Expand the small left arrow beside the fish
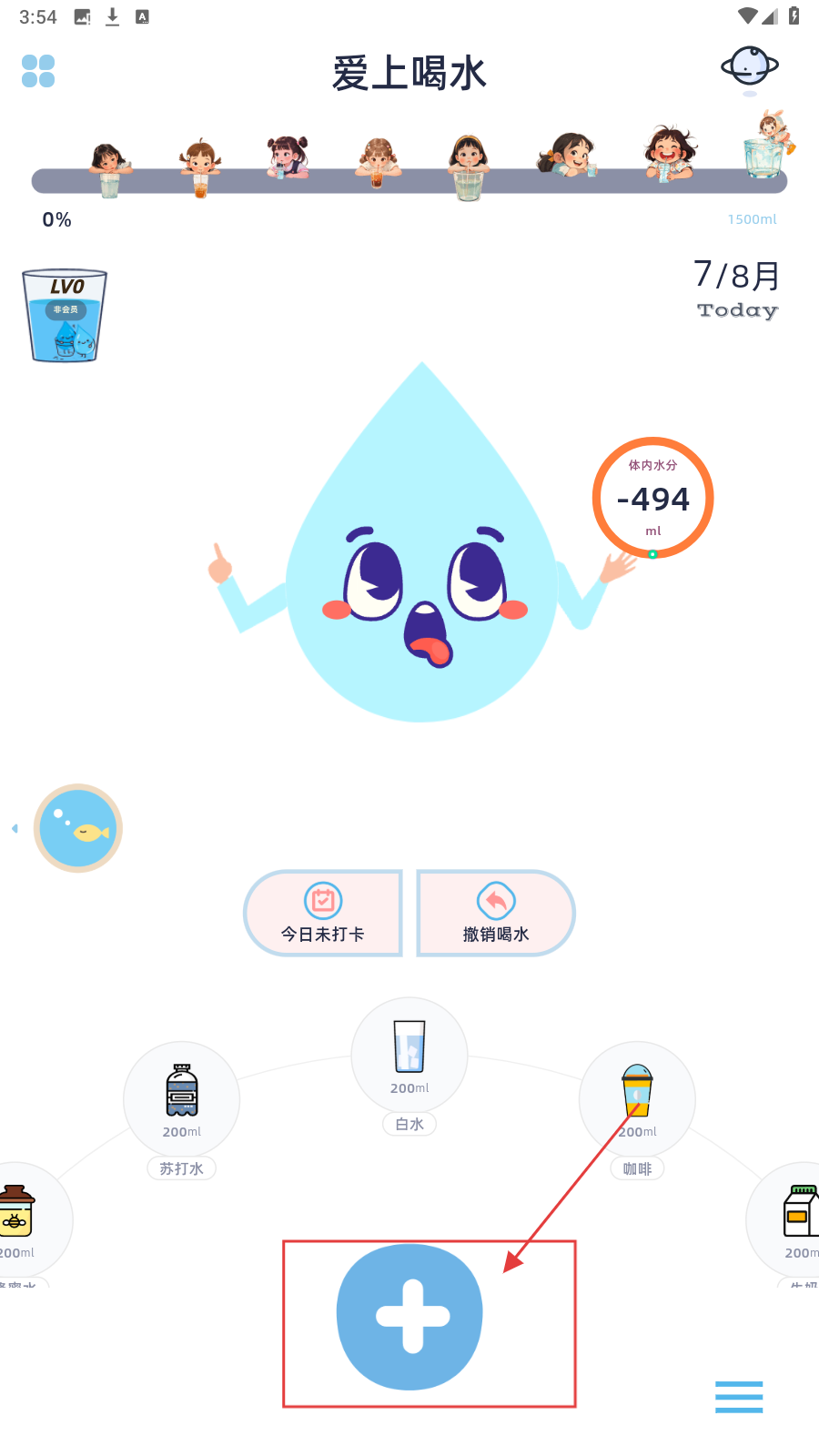Image resolution: width=819 pixels, height=1456 pixels. [x=15, y=828]
